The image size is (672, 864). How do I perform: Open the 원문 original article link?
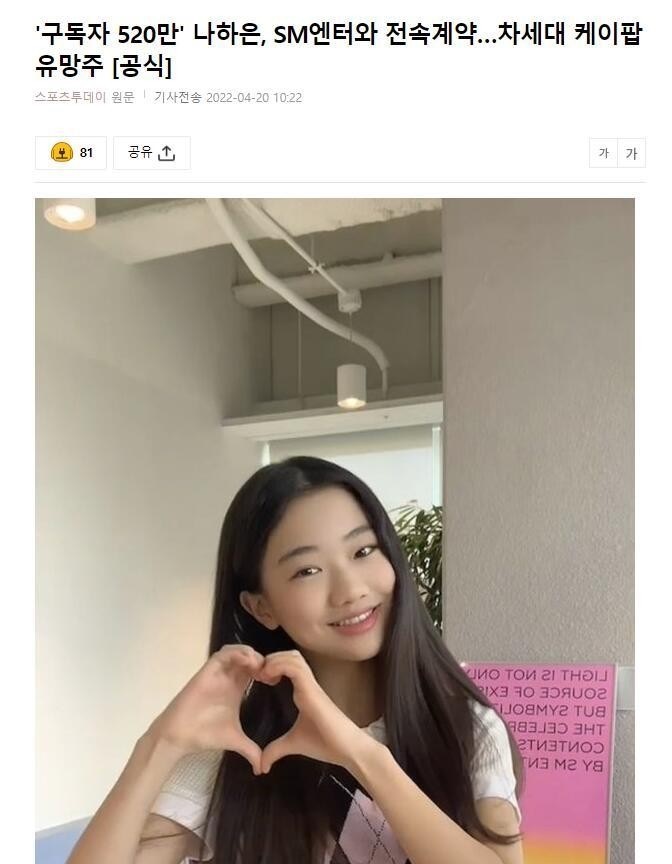pyautogui.click(x=123, y=97)
